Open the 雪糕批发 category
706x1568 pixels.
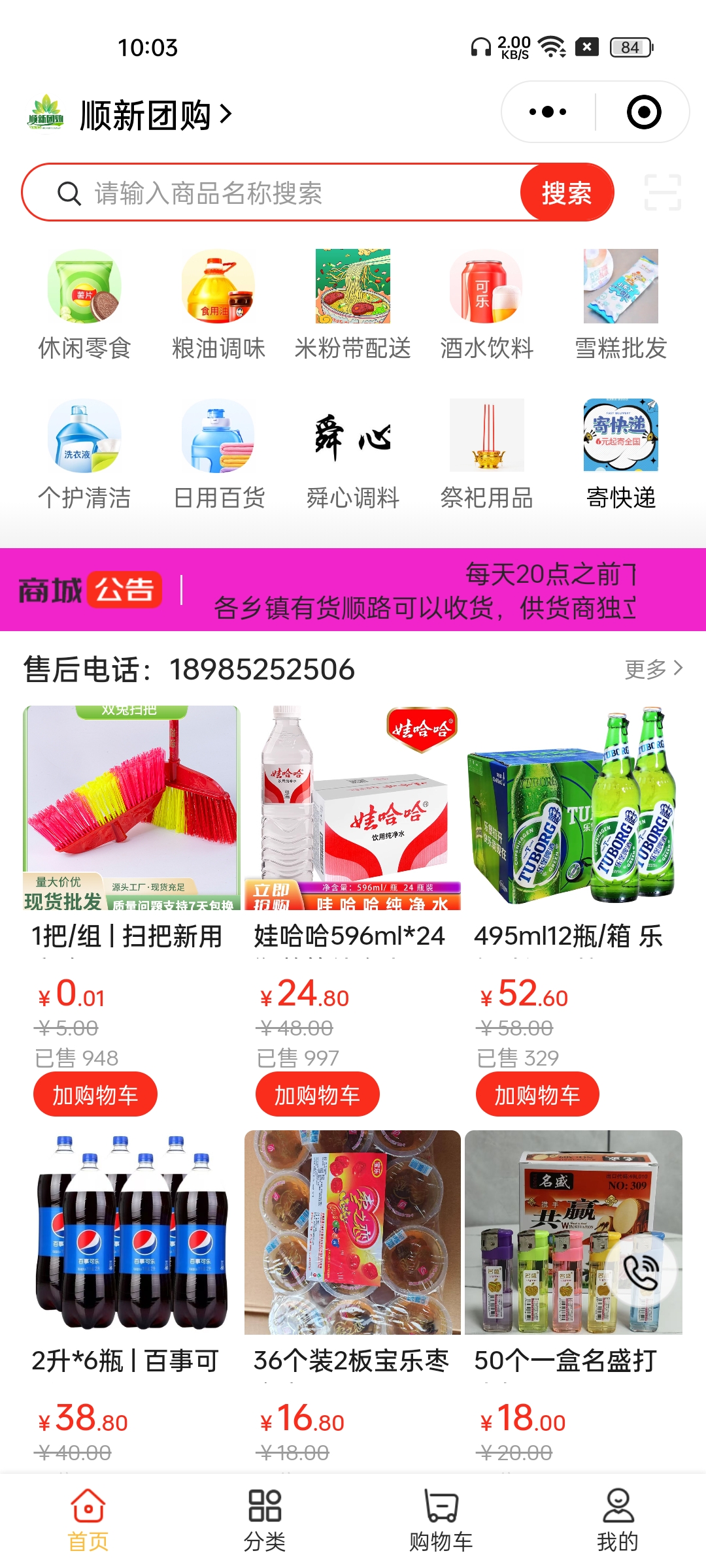620,305
